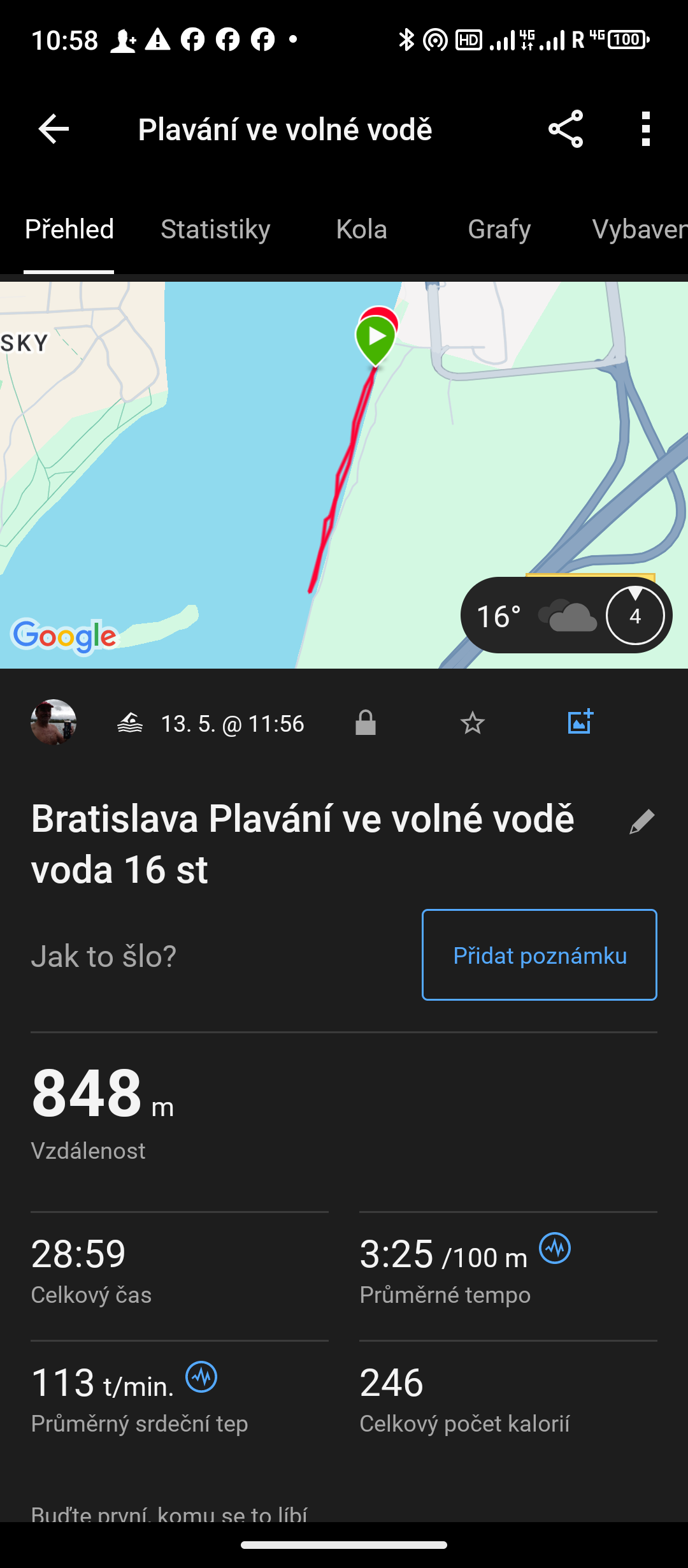Share this swimming activity
Screen dimensions: 688x1568
click(x=566, y=129)
